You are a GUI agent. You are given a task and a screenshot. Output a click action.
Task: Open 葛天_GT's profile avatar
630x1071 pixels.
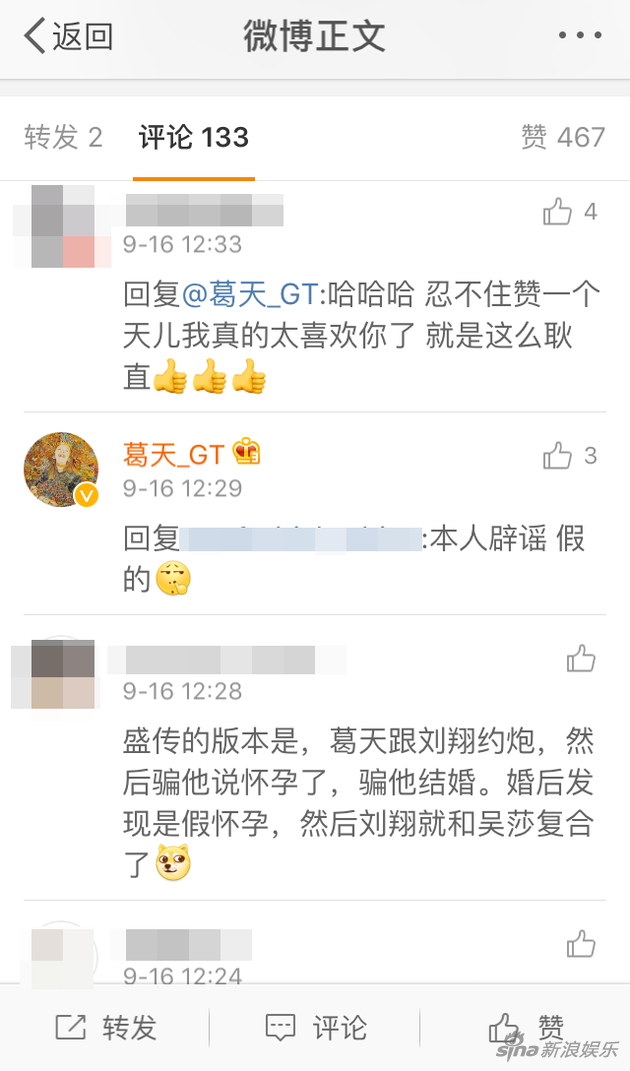(61, 470)
